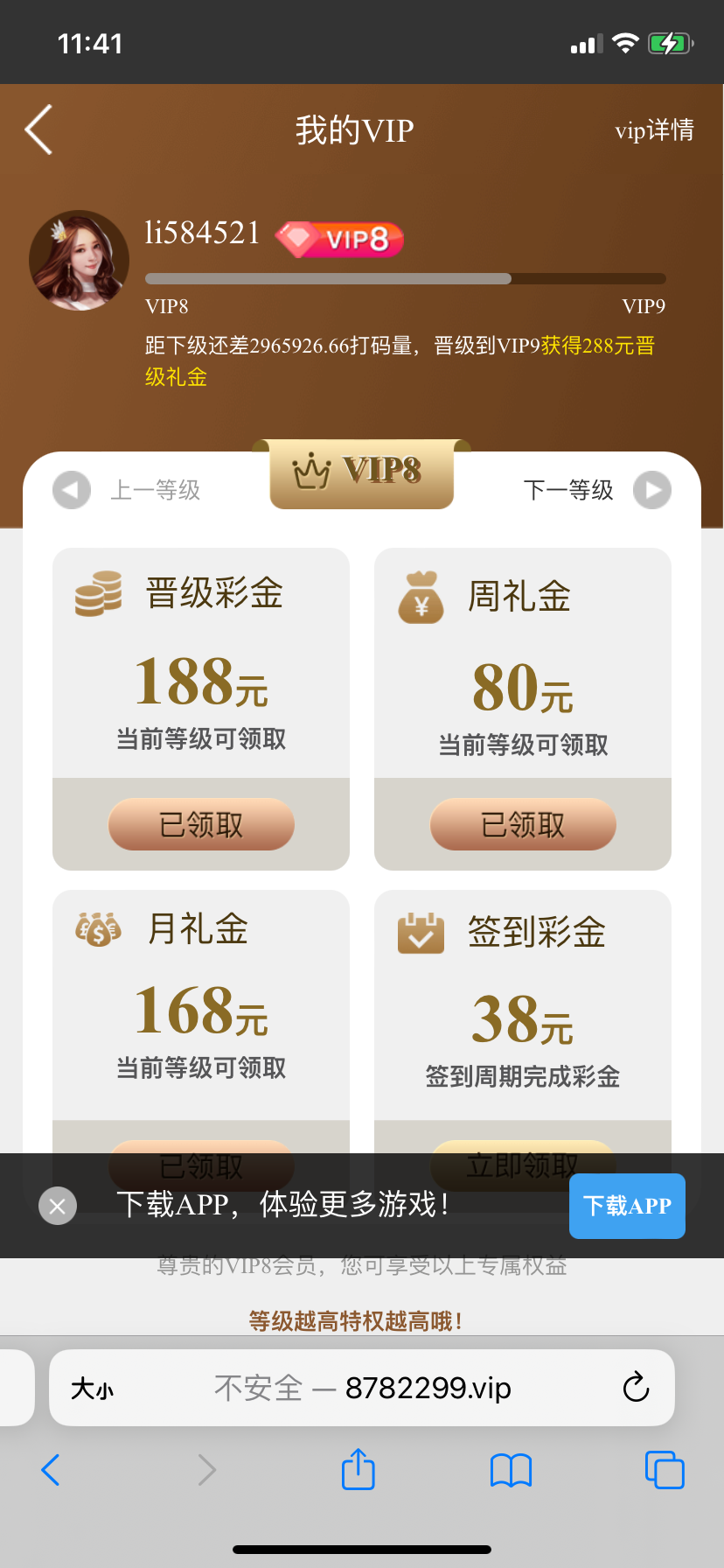
Task: Tap 已领取 under 周礼金
Action: 523,824
